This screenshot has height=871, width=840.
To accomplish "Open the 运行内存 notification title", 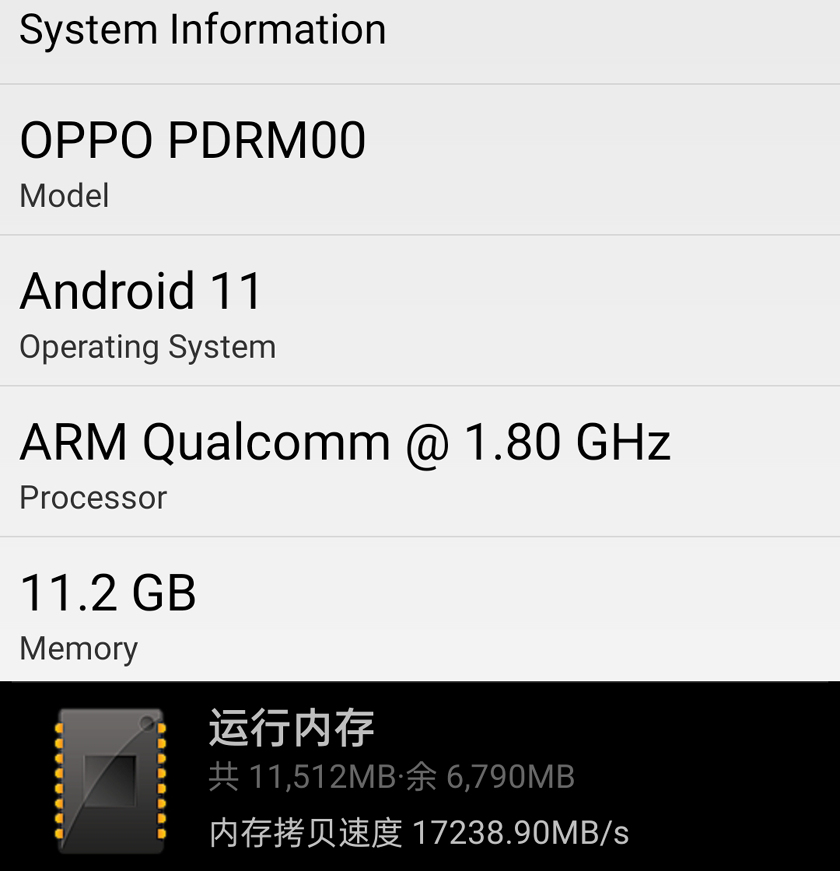I will (289, 729).
